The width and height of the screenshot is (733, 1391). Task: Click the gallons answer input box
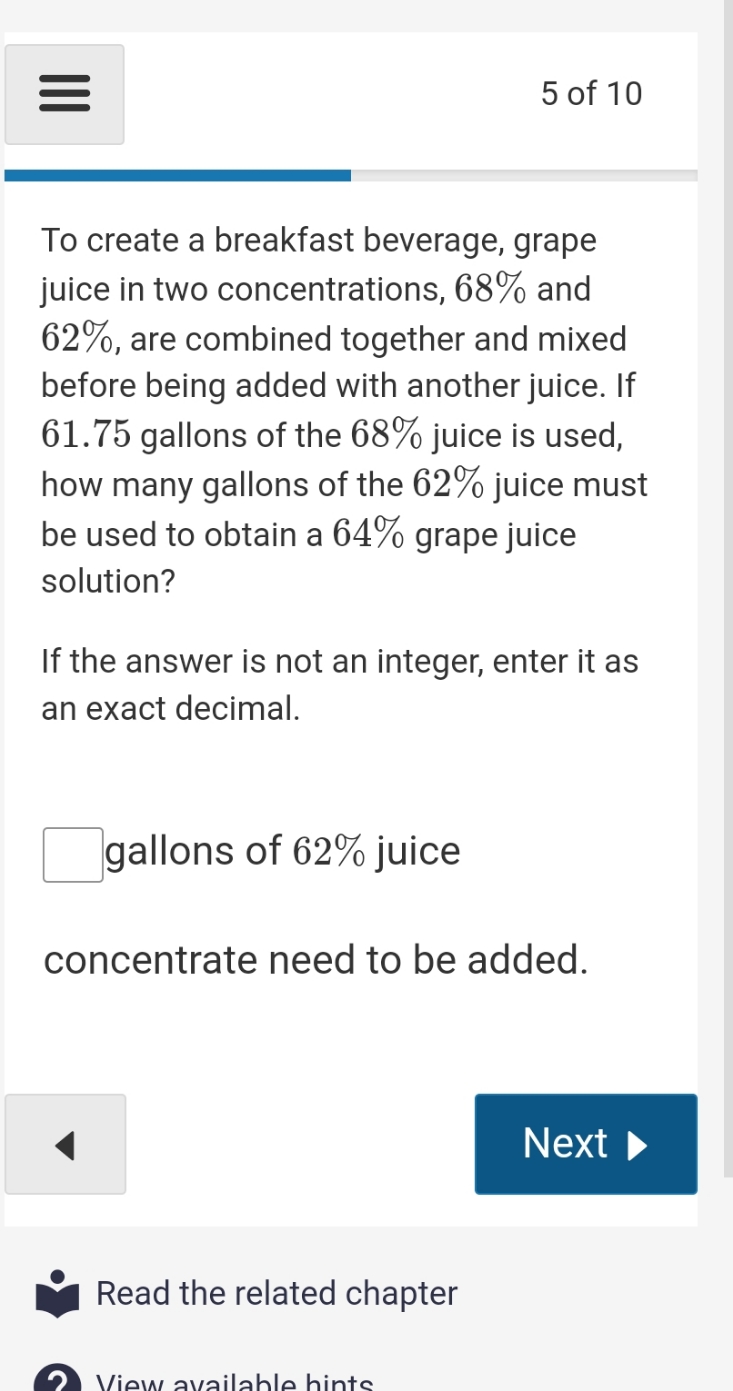click(71, 855)
